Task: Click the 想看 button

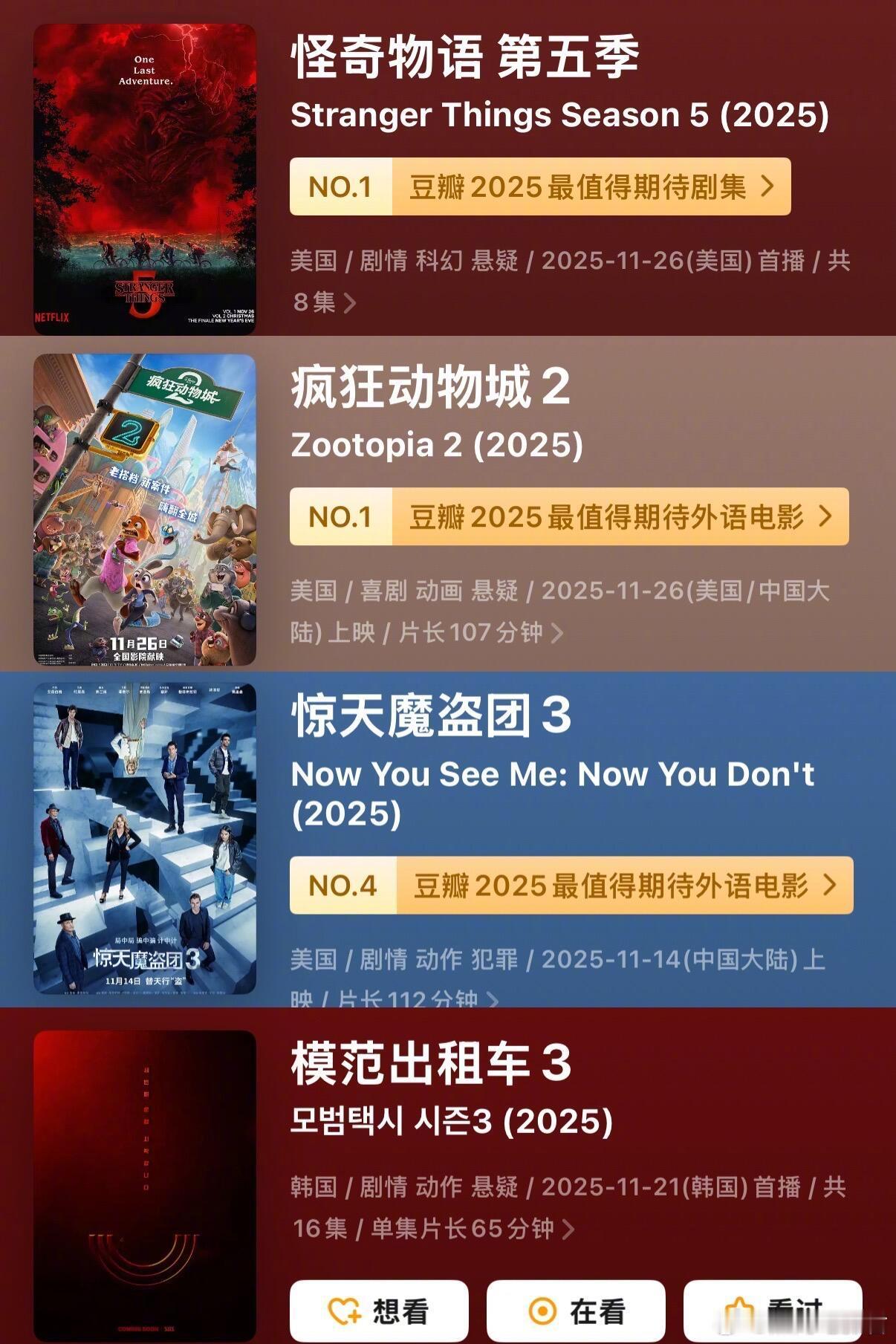Action: 379,1309
